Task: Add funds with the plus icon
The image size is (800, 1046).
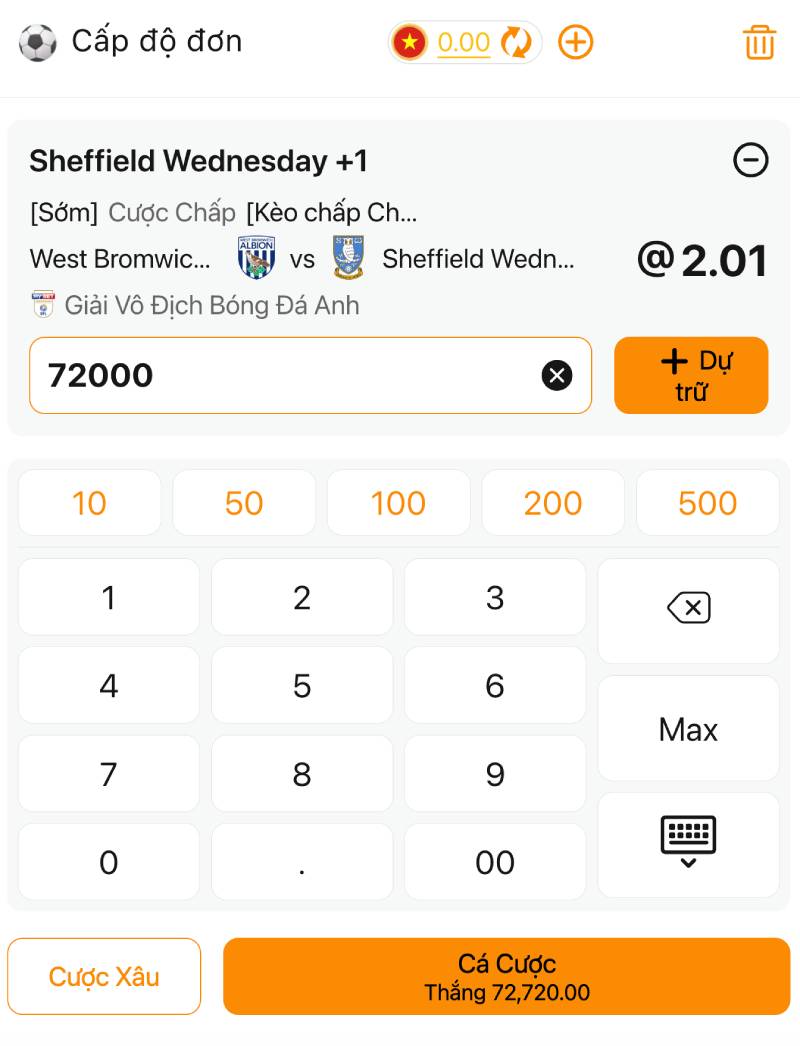Action: click(575, 42)
